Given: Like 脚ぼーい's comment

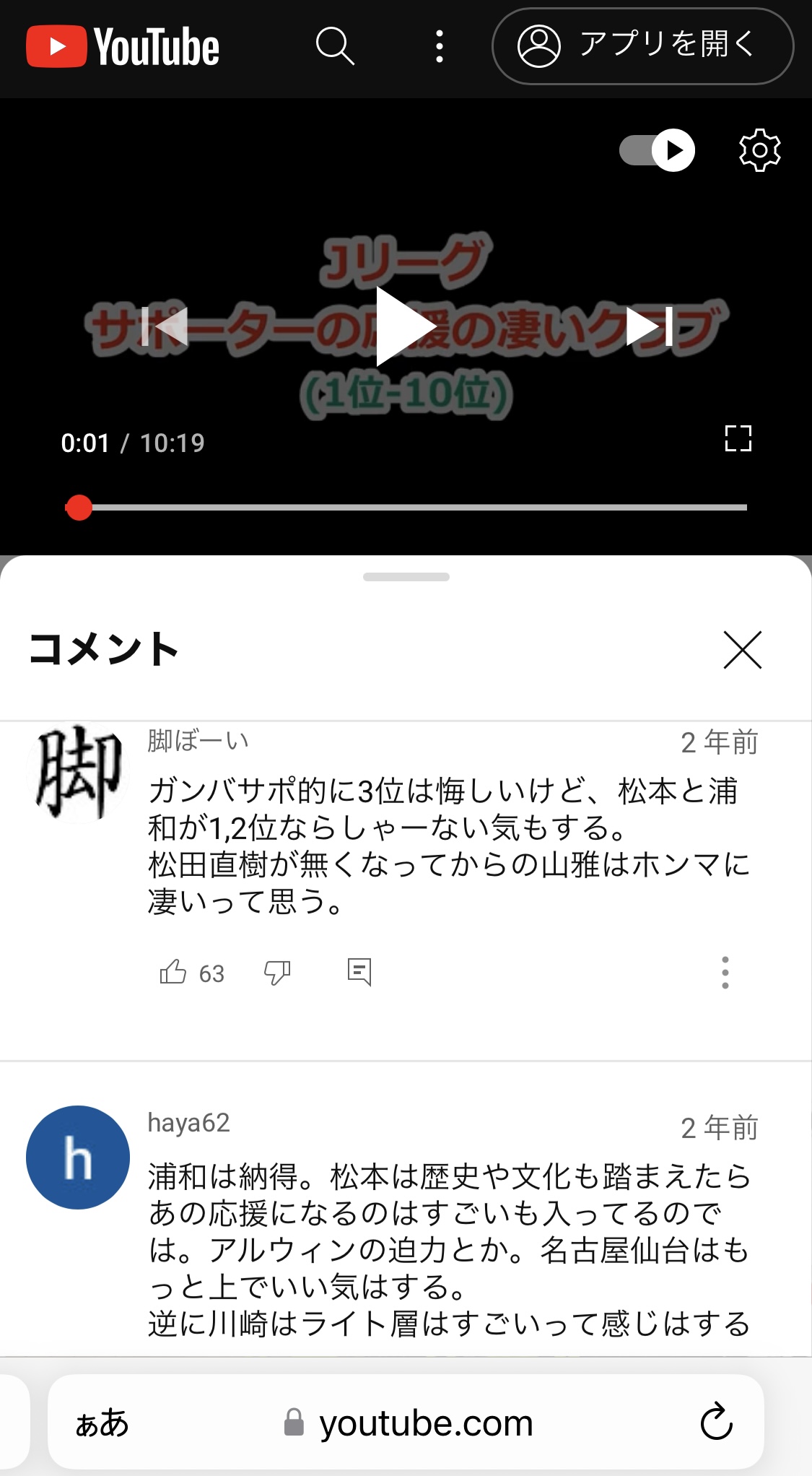Looking at the screenshot, I should 173,972.
